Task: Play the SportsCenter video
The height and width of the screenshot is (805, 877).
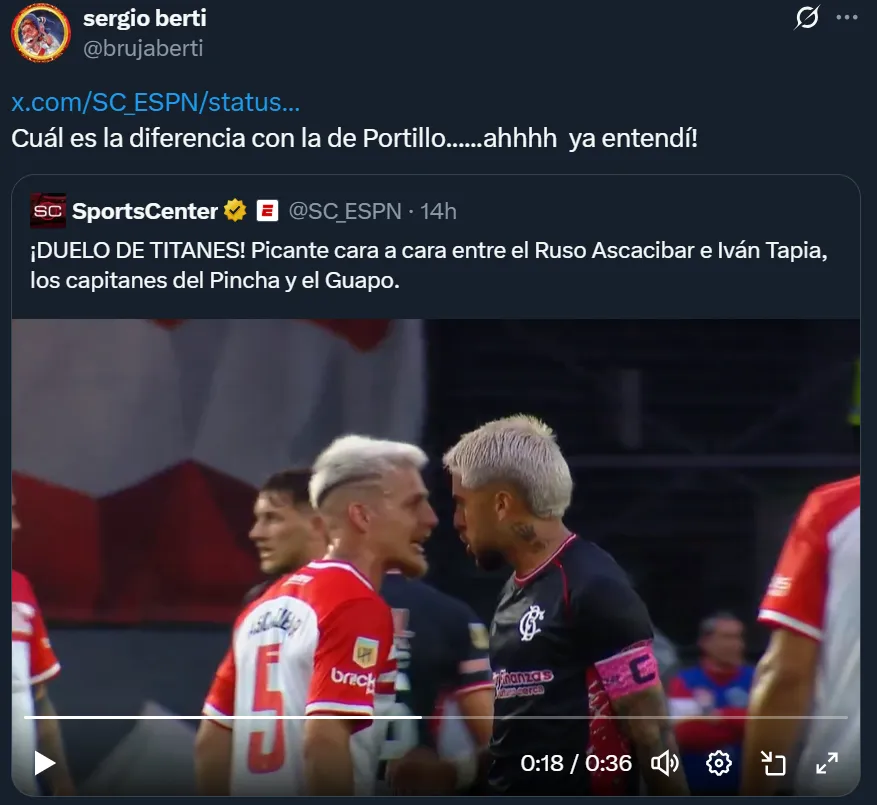Action: click(x=44, y=763)
